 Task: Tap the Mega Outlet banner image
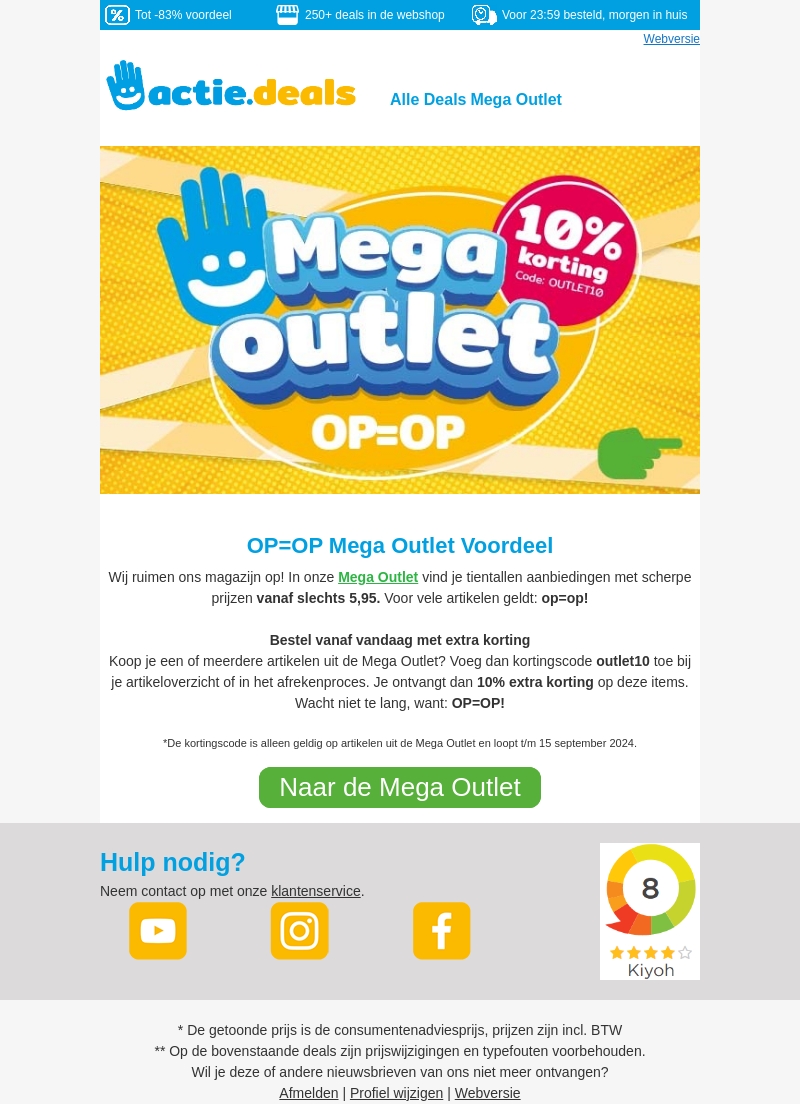click(x=400, y=320)
